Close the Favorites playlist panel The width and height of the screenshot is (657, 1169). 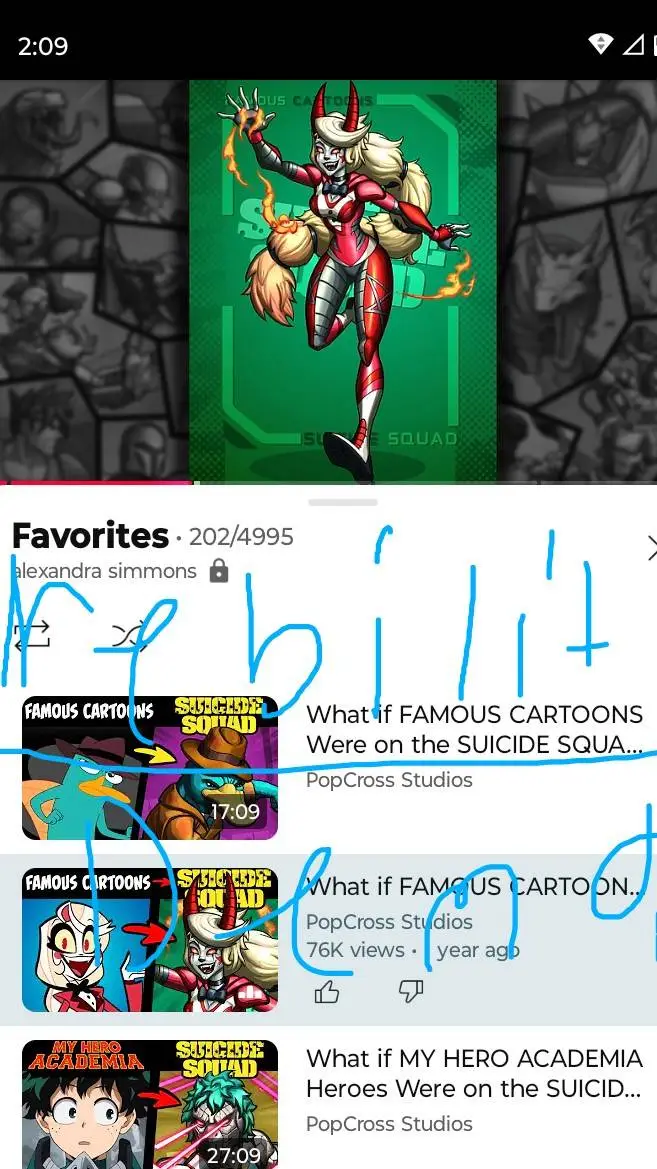[649, 549]
